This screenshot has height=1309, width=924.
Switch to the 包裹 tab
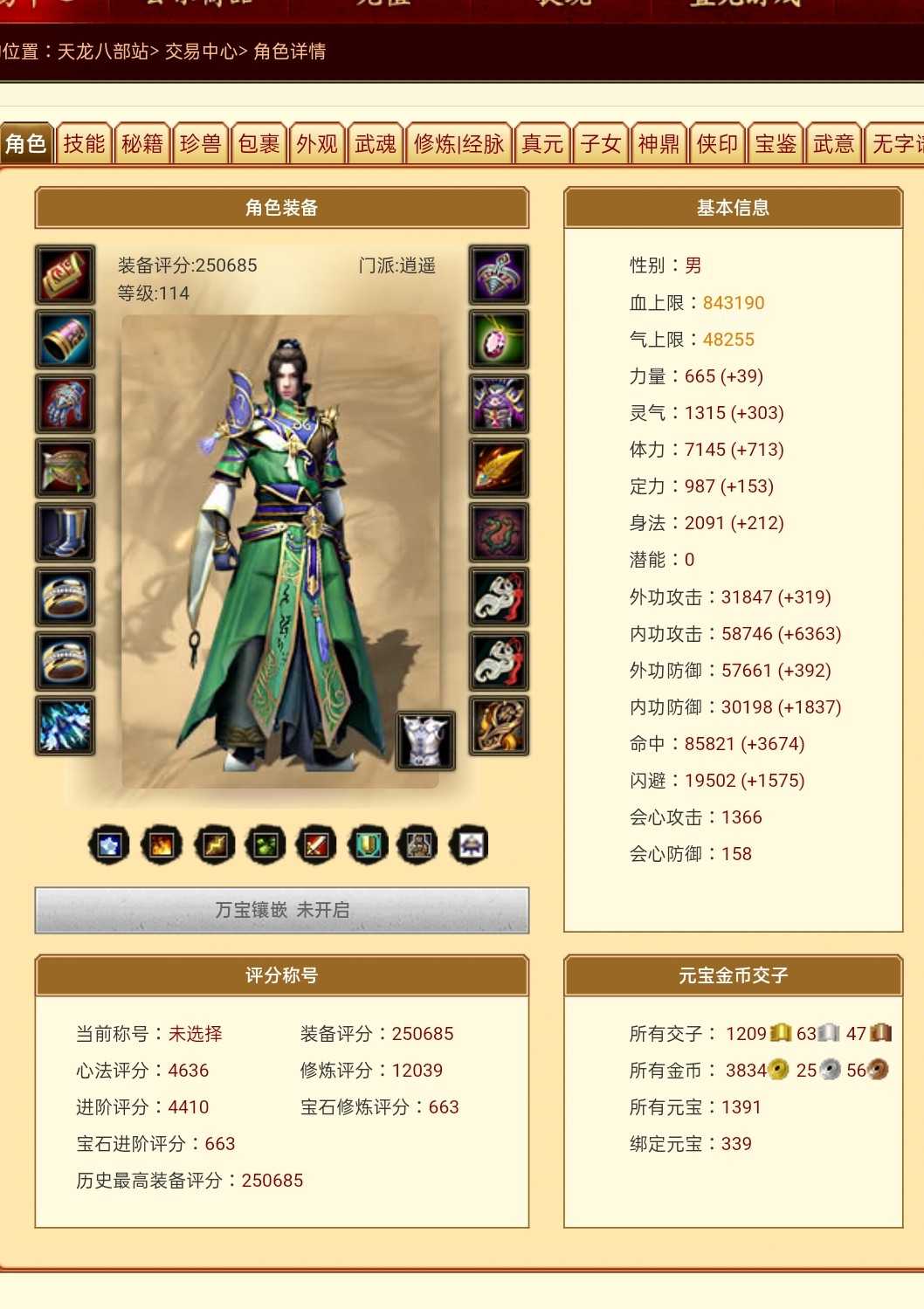coord(259,143)
